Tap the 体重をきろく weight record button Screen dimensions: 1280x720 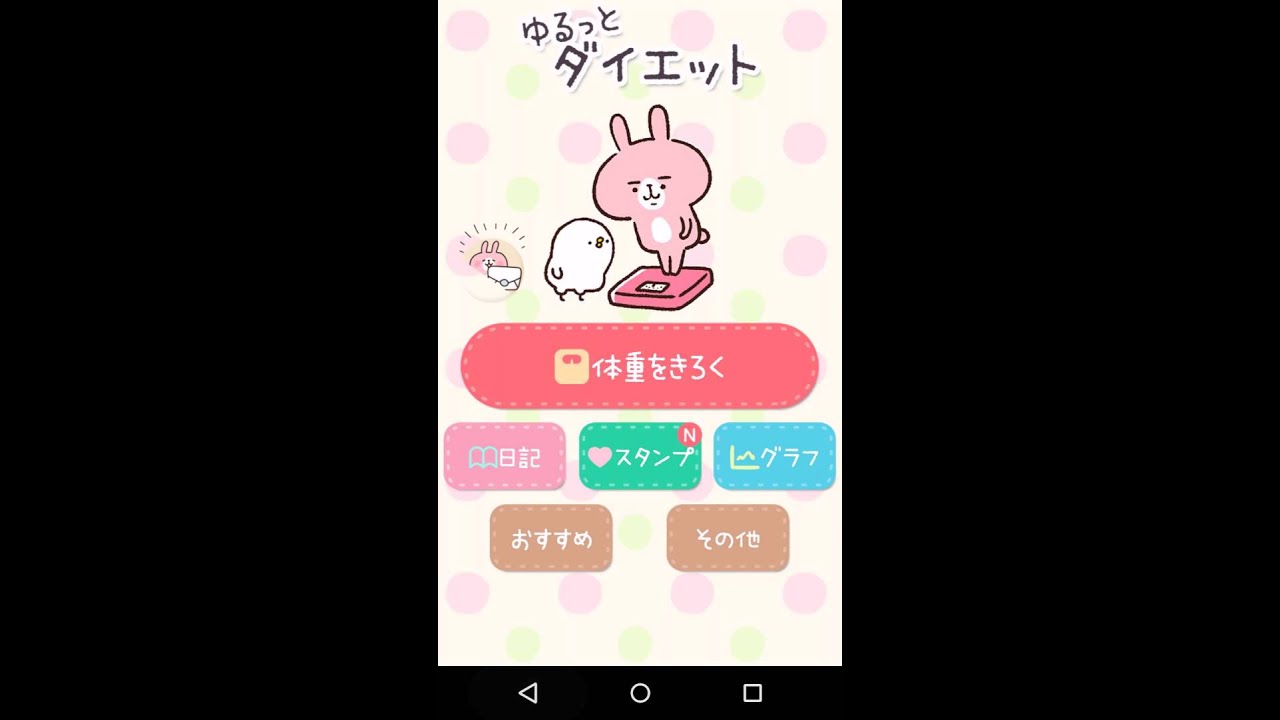(639, 367)
